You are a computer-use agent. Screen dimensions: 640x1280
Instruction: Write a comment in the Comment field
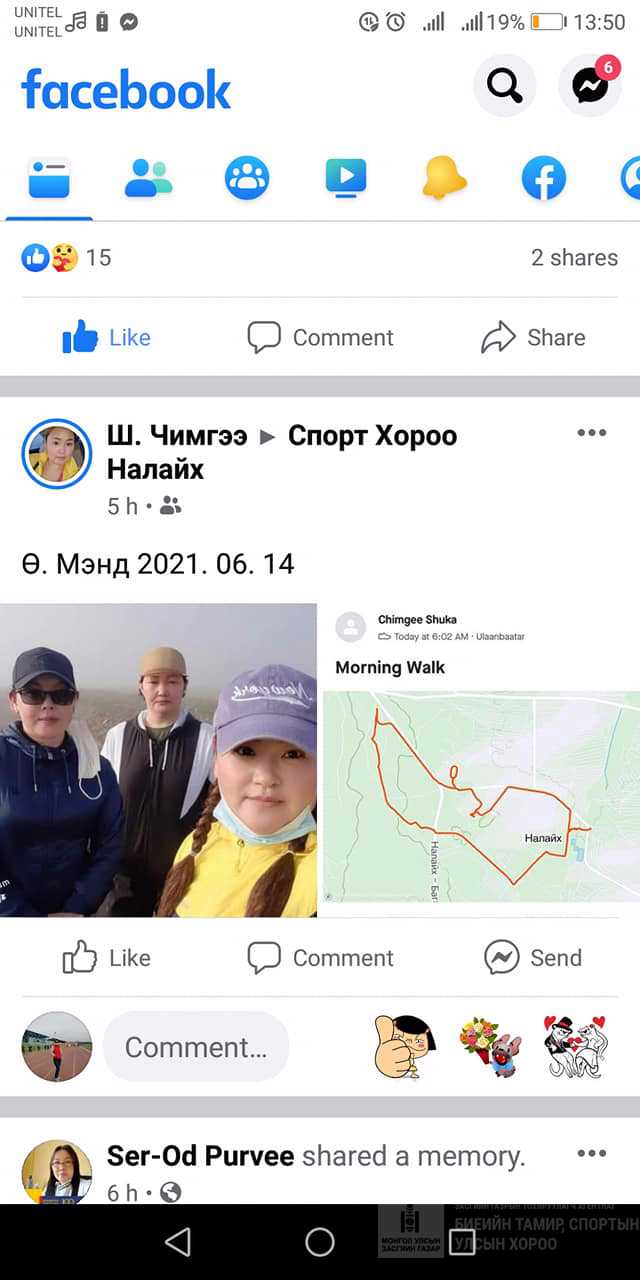(196, 1047)
